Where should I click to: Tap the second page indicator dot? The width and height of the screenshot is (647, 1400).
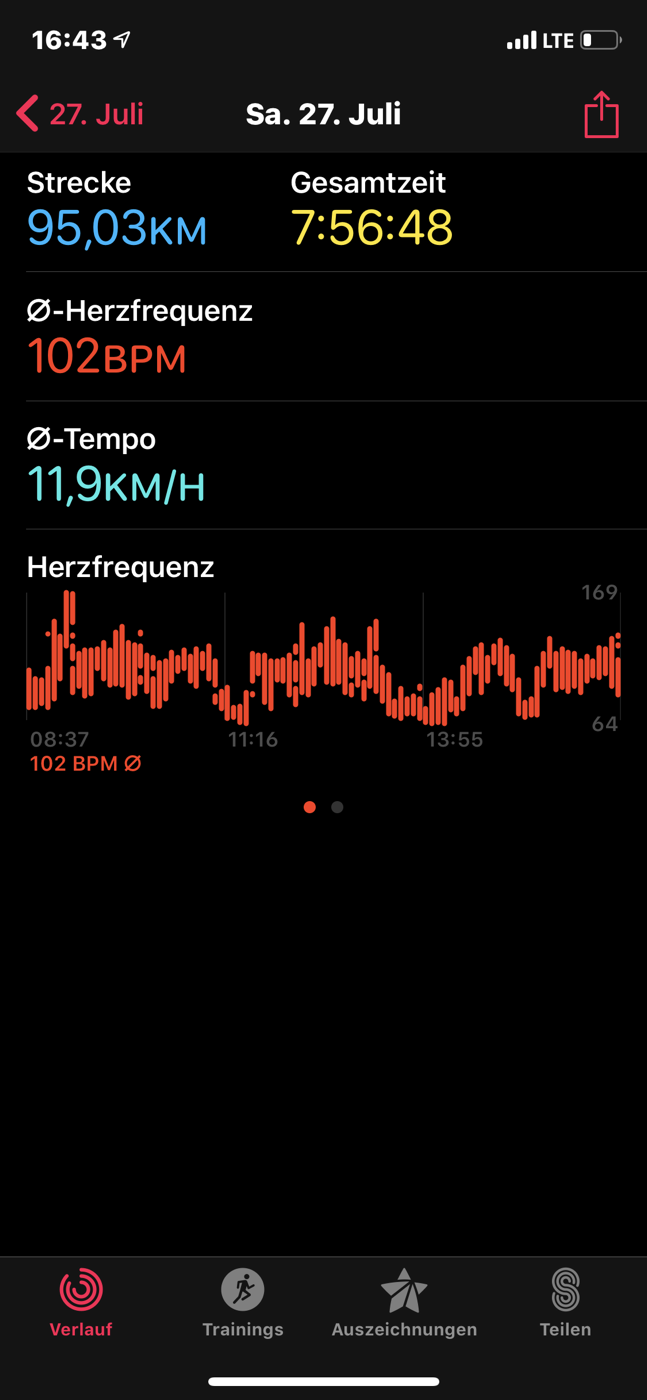coord(337,807)
